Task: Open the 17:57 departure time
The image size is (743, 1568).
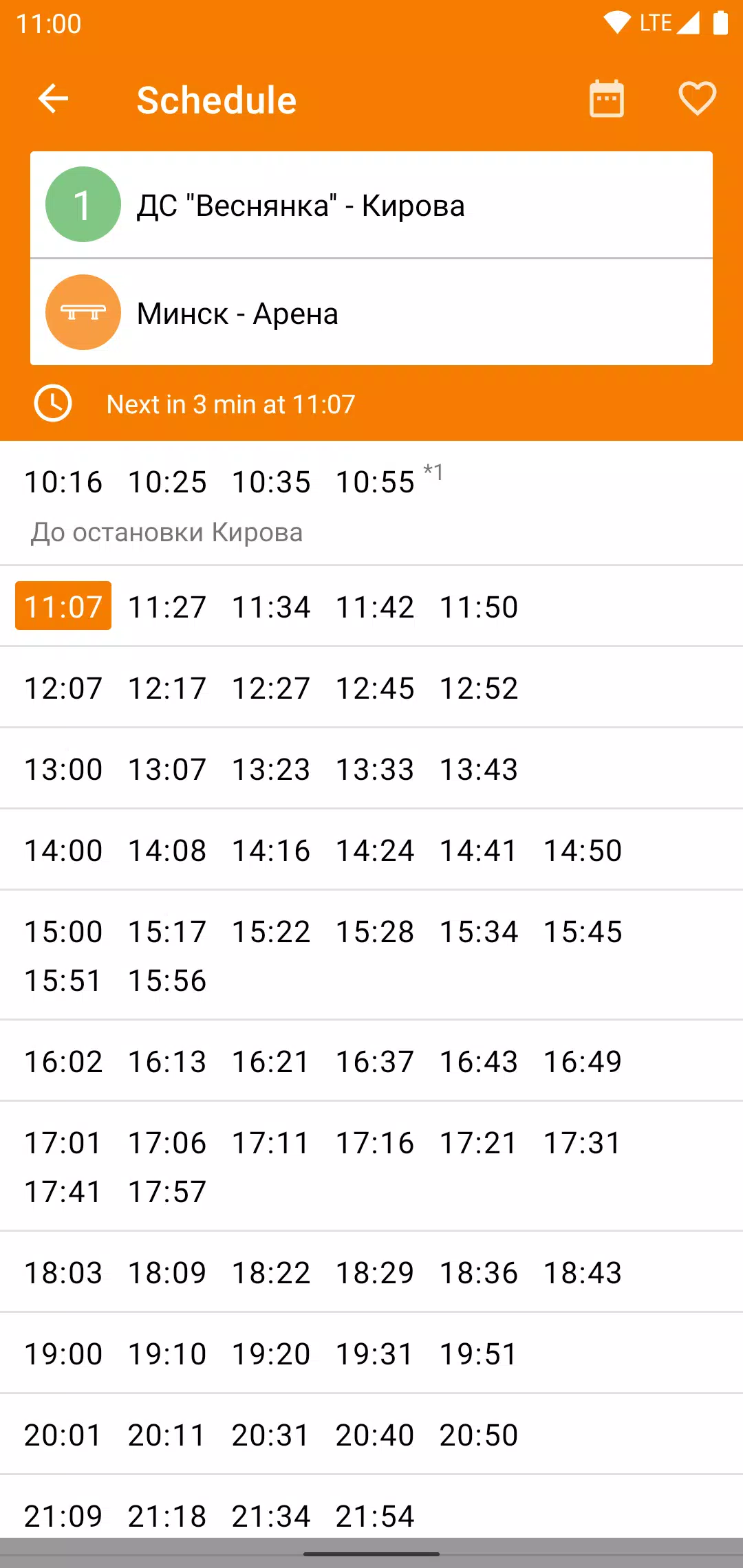Action: 167,1191
